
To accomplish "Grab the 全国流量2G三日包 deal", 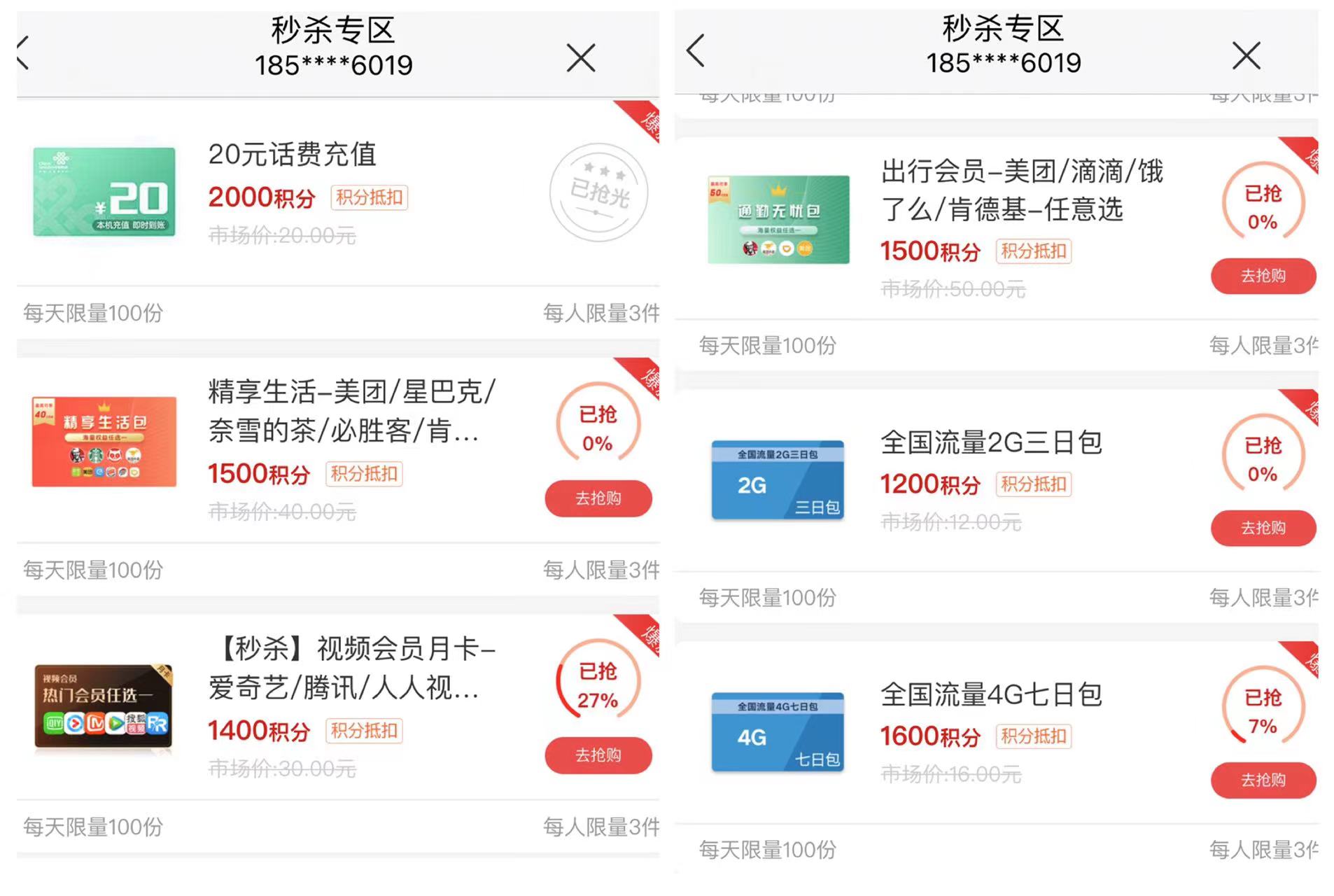I will (x=1263, y=528).
